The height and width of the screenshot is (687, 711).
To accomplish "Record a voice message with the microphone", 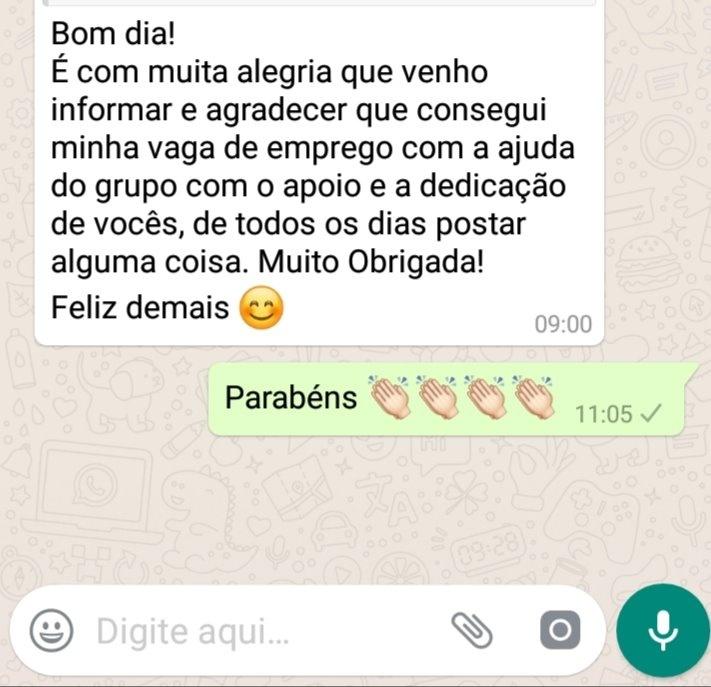I will [661, 630].
